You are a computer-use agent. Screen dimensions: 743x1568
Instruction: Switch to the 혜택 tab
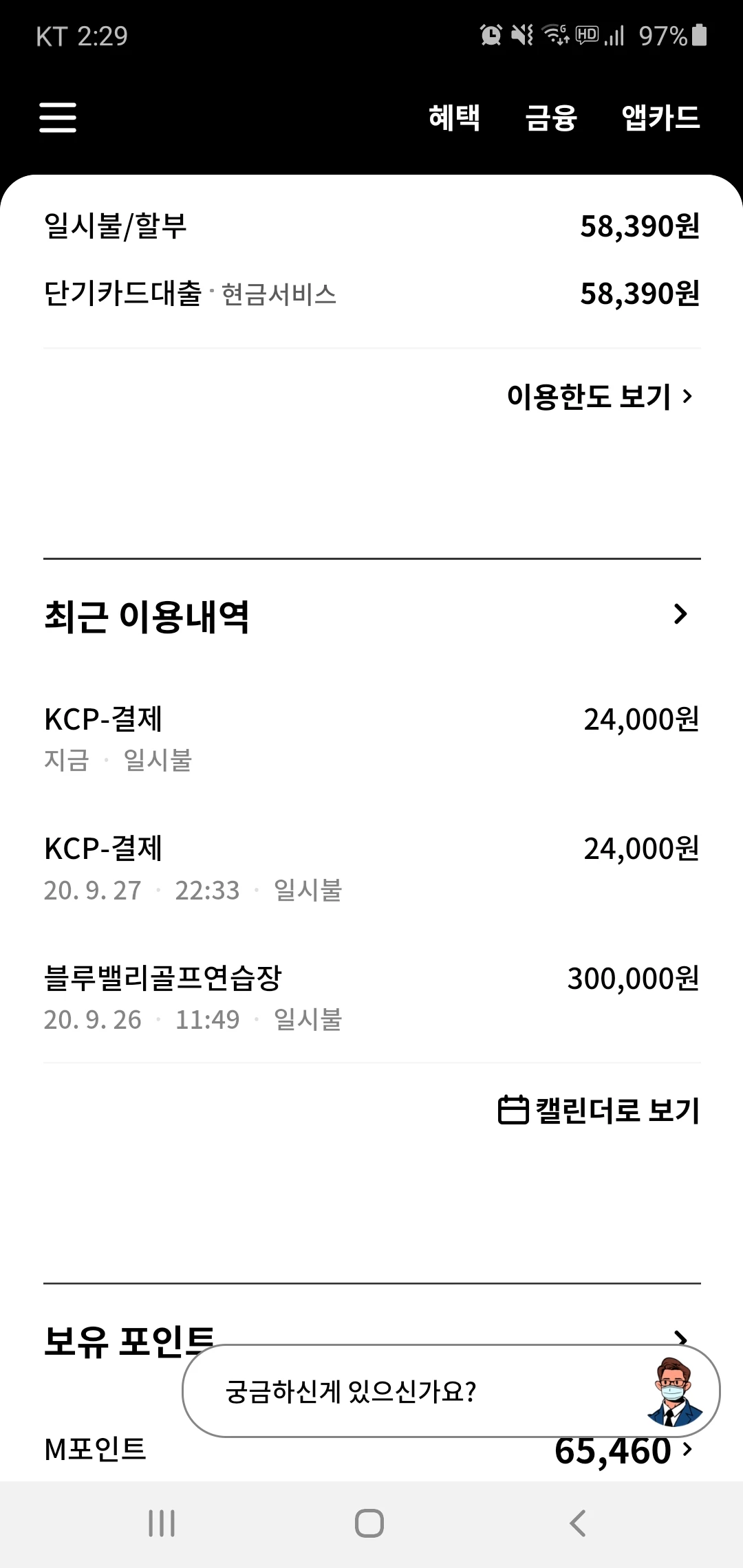[454, 118]
